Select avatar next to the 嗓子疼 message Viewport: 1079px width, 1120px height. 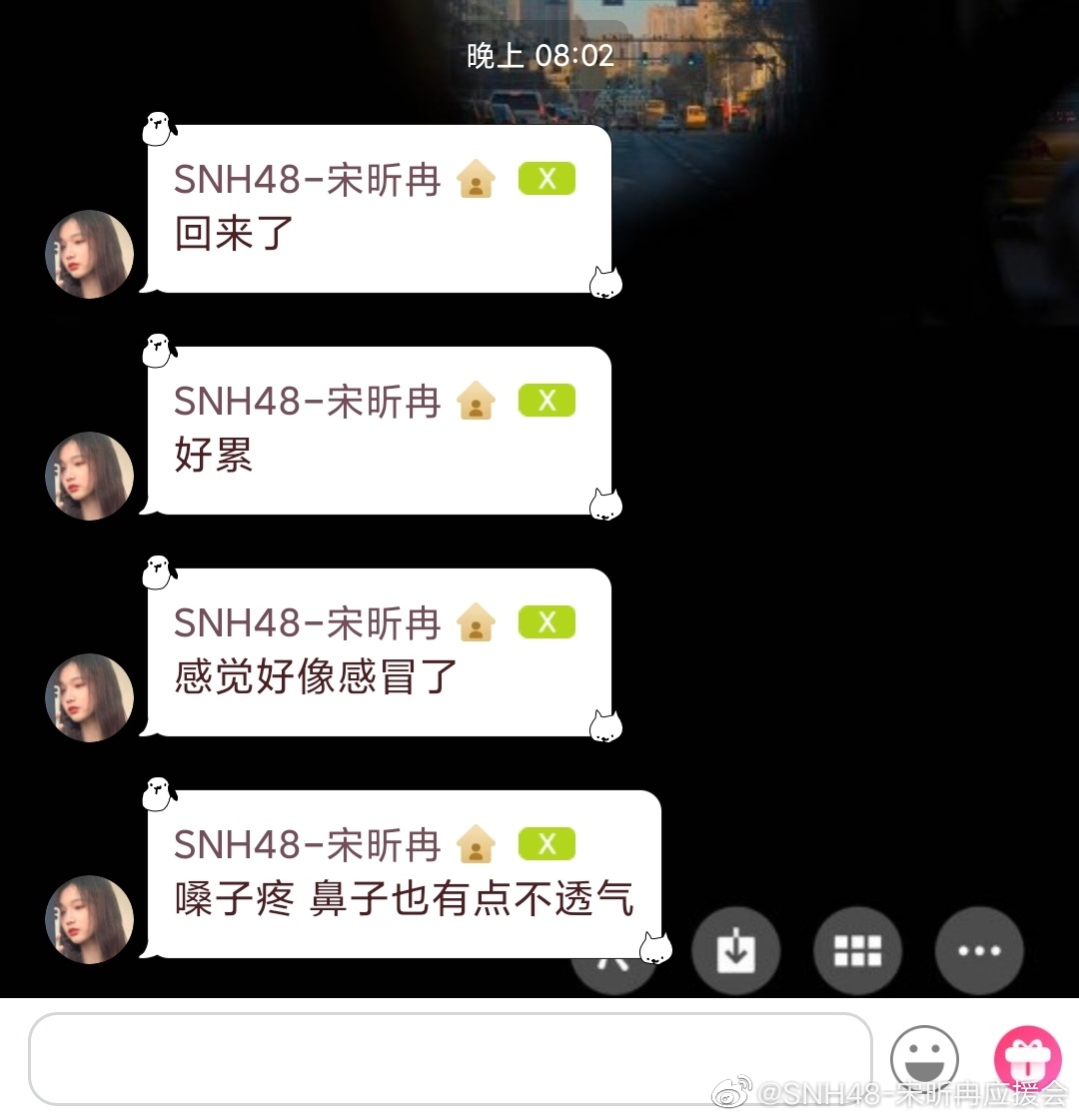(x=90, y=919)
